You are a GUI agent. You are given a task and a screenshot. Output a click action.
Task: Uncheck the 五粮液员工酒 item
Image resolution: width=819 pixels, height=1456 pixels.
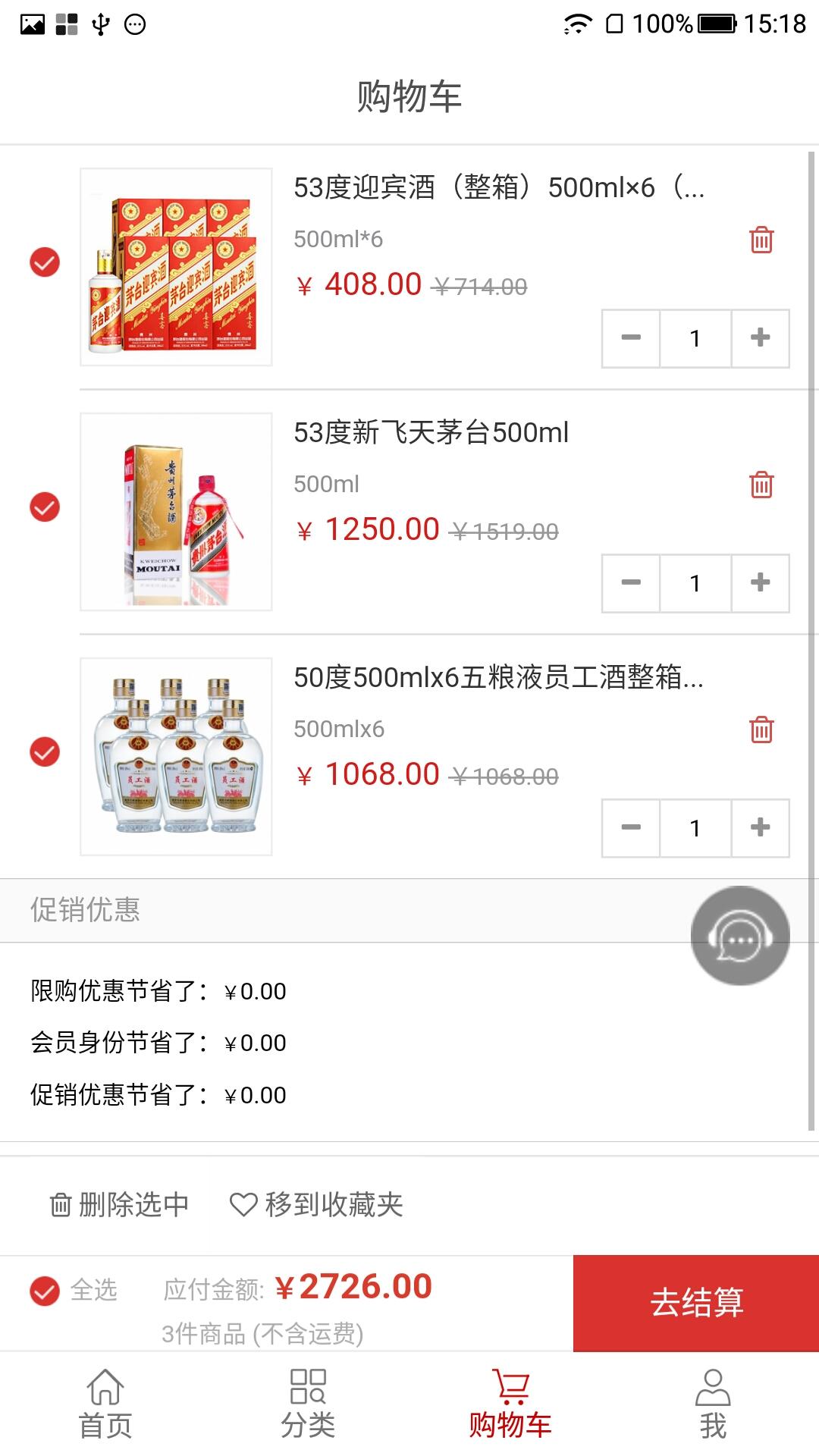[45, 752]
